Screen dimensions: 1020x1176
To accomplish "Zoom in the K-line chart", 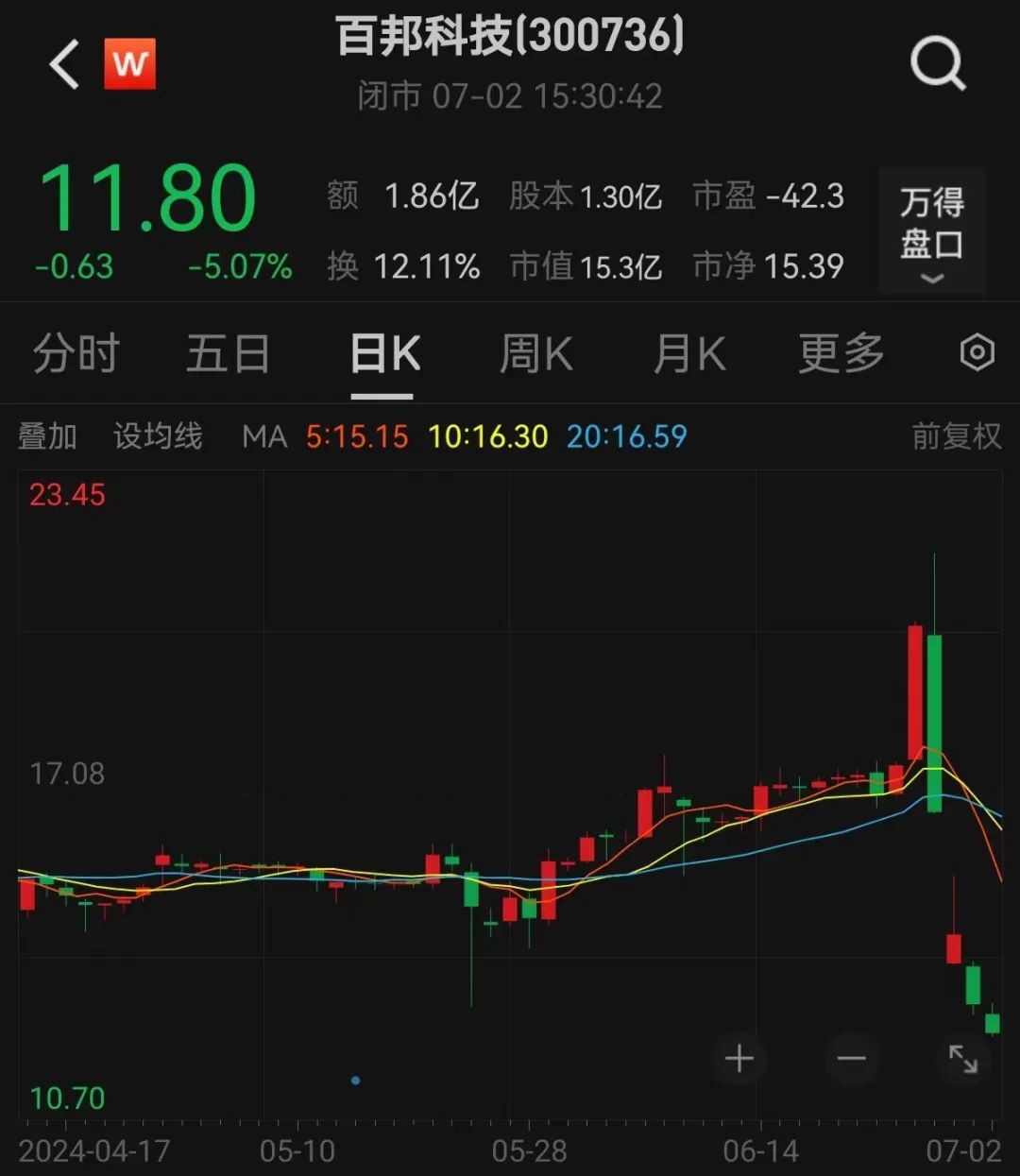I will coord(739,1059).
